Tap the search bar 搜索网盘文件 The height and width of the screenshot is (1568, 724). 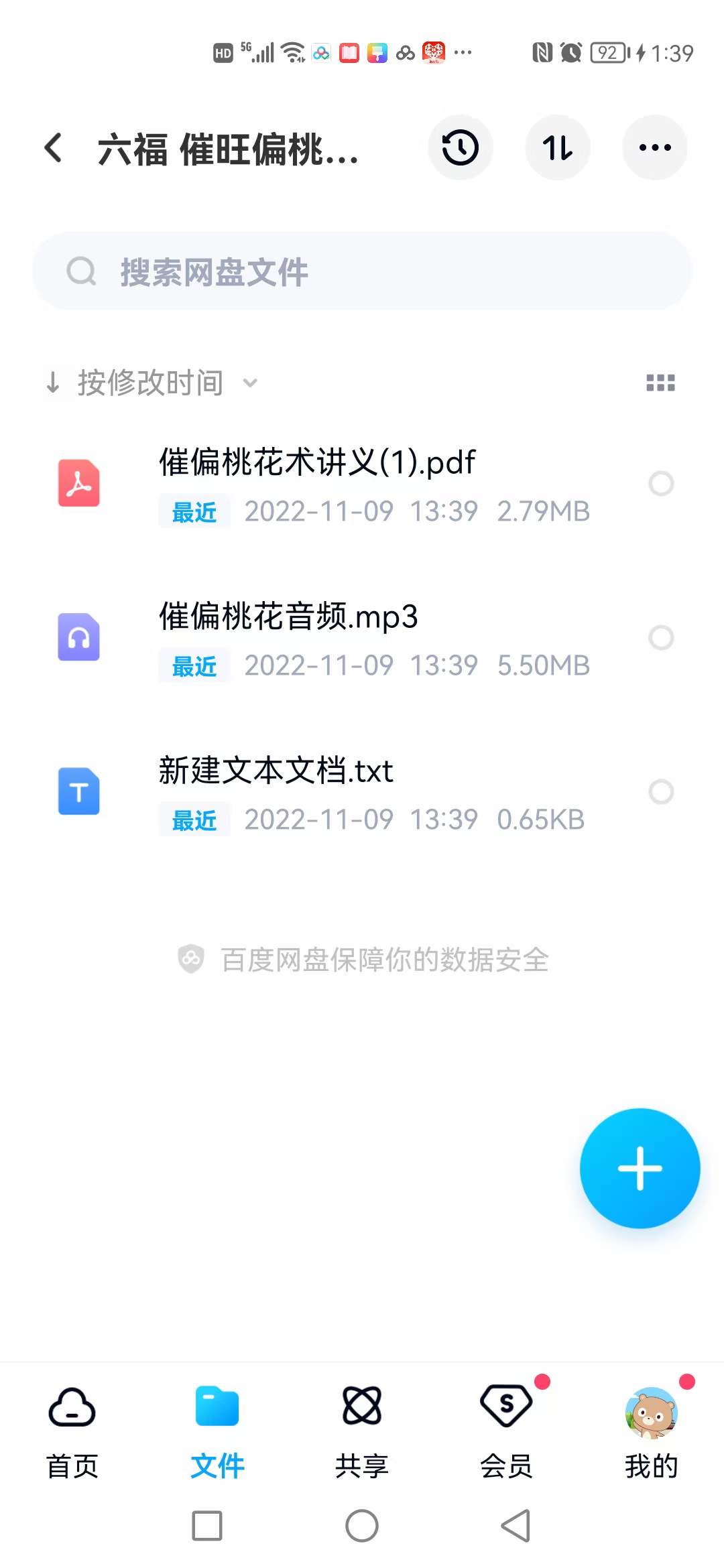[362, 271]
